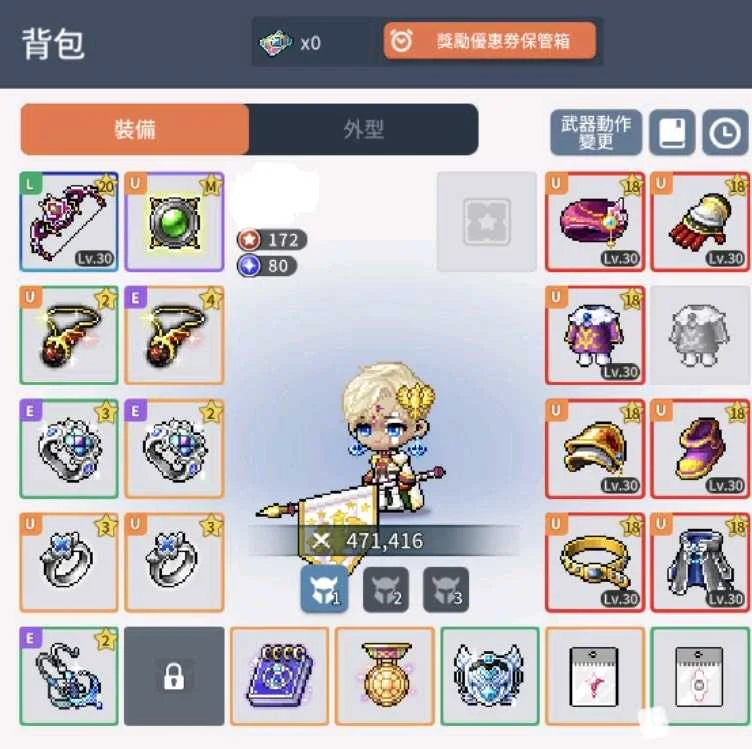Open the green gem emblem slot
752x749 pixels.
click(174, 222)
